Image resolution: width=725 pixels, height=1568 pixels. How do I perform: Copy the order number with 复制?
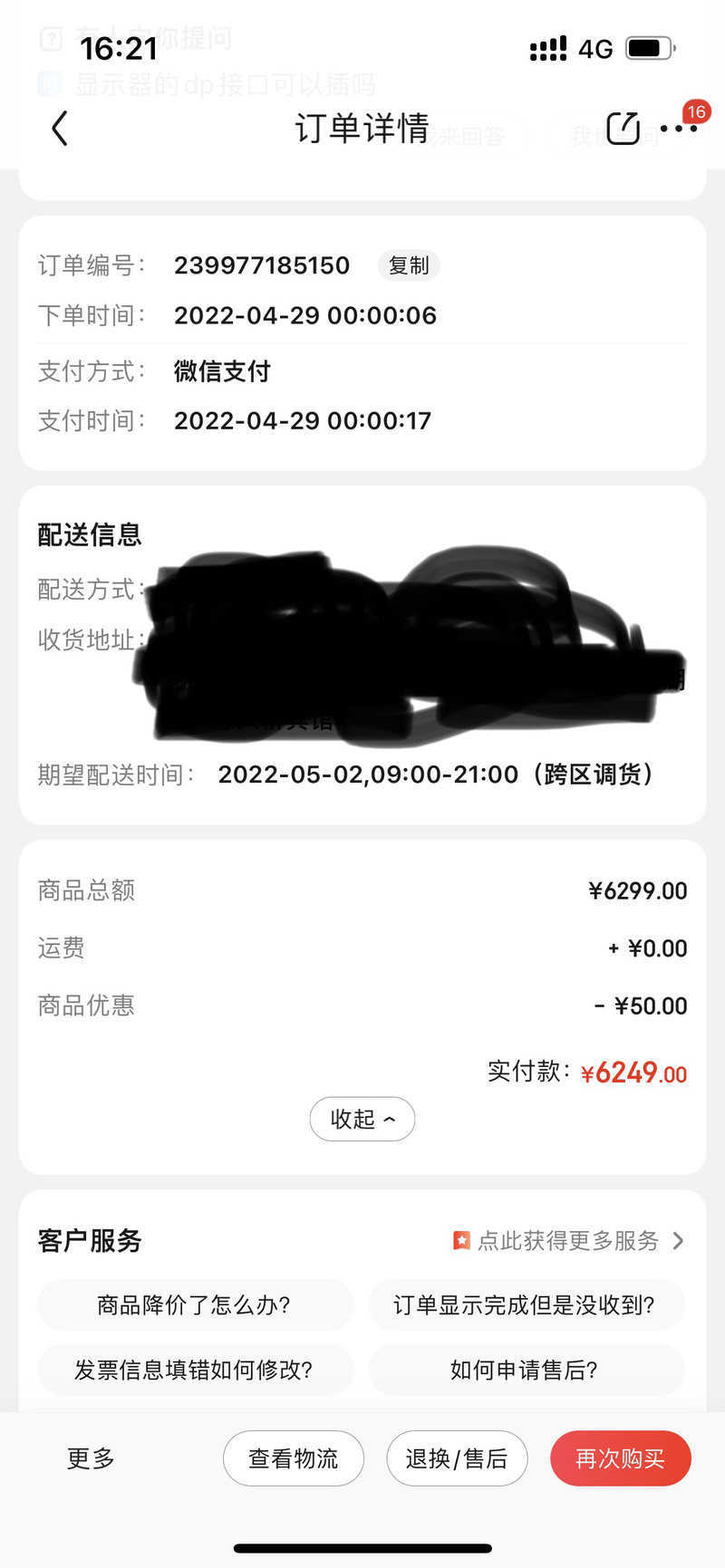[x=409, y=265]
